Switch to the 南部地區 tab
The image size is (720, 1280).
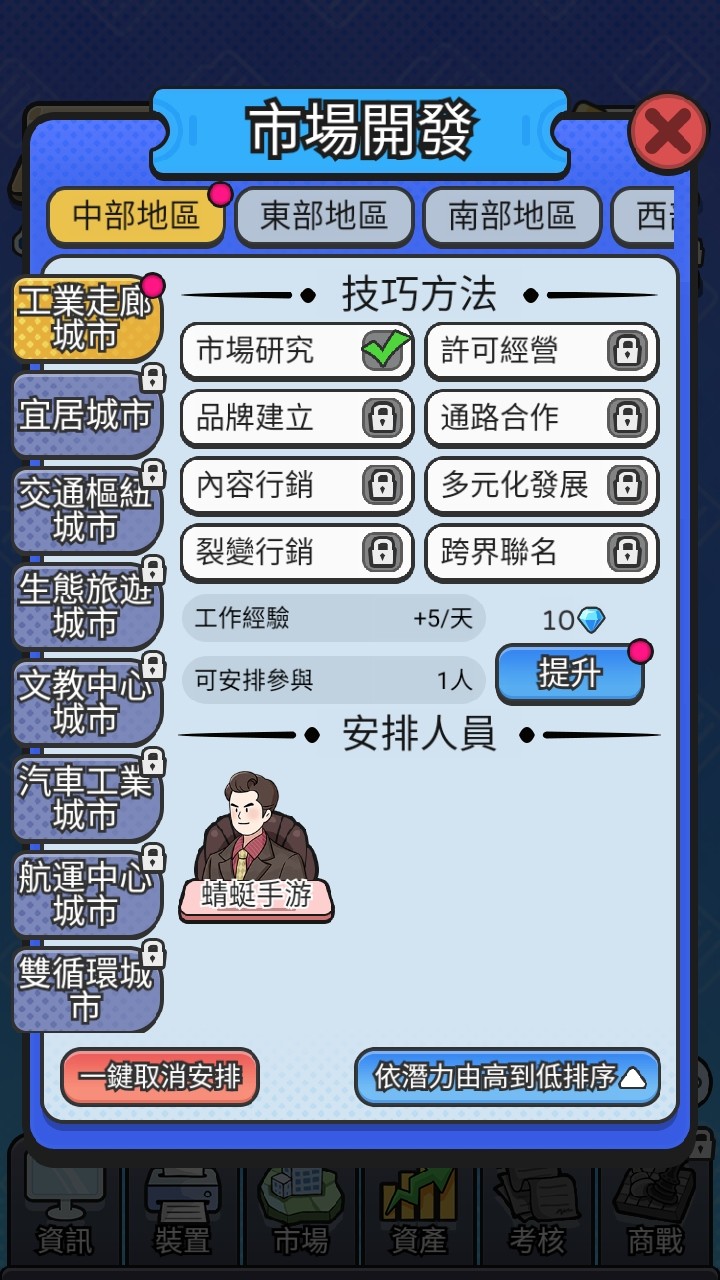(x=512, y=216)
